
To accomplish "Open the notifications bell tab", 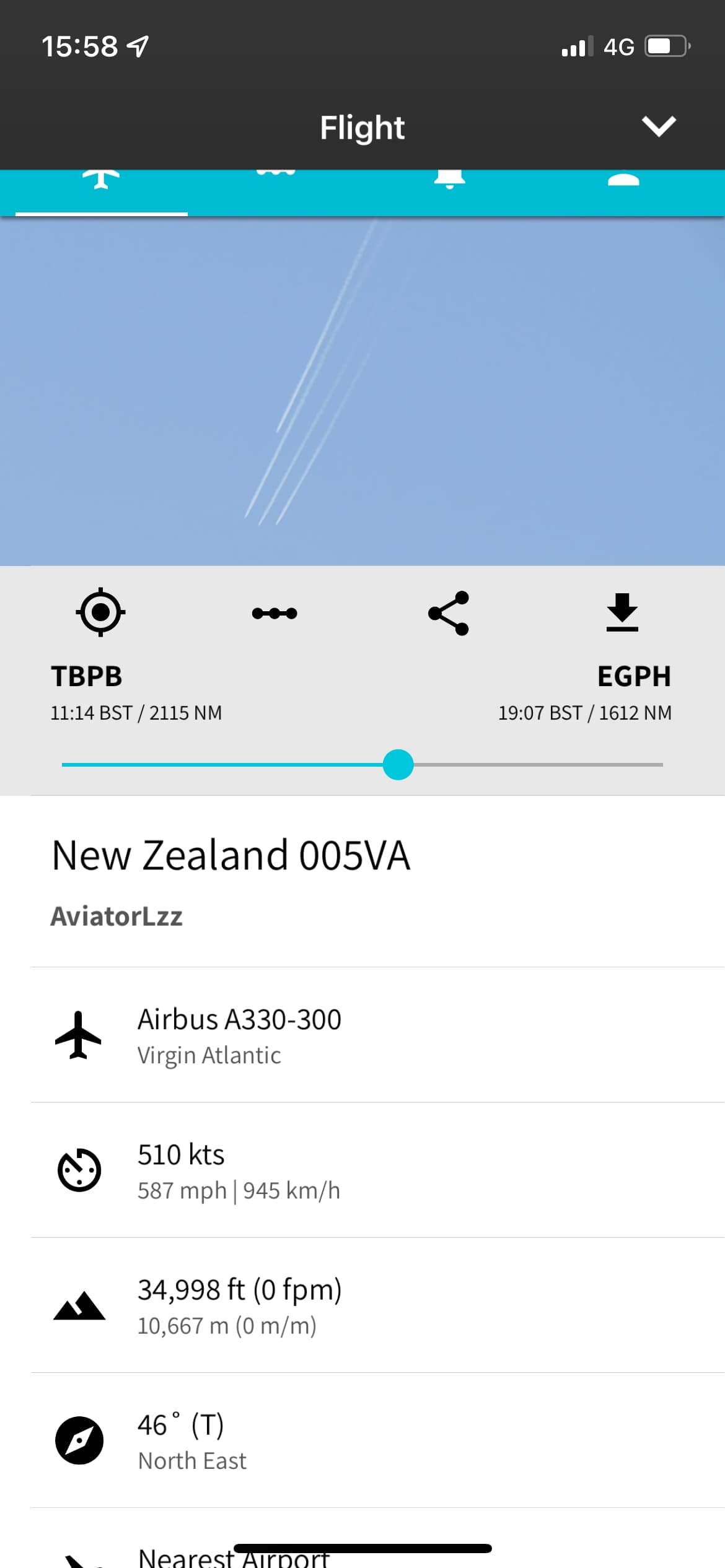I will pyautogui.click(x=449, y=180).
